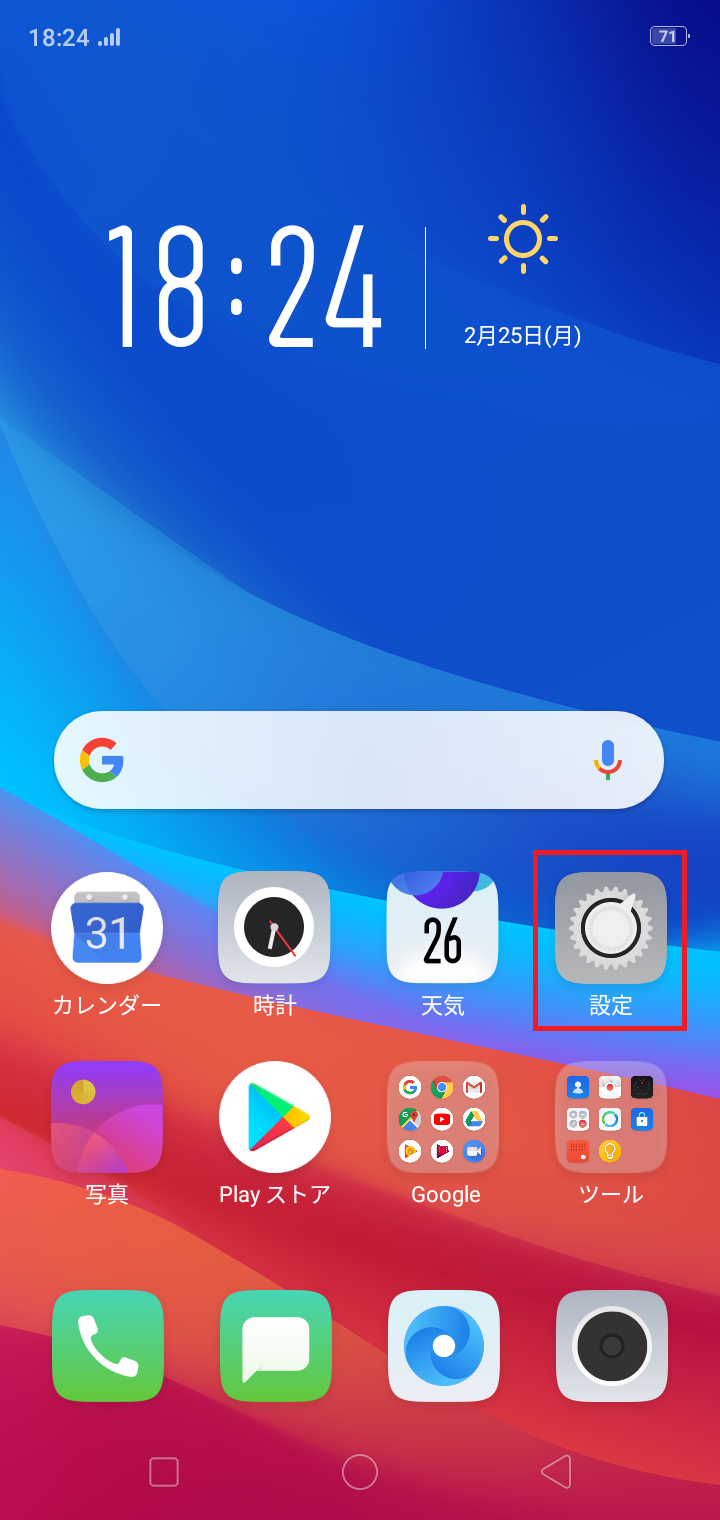Tap the Google search bar
The height and width of the screenshot is (1520, 720).
point(340,760)
